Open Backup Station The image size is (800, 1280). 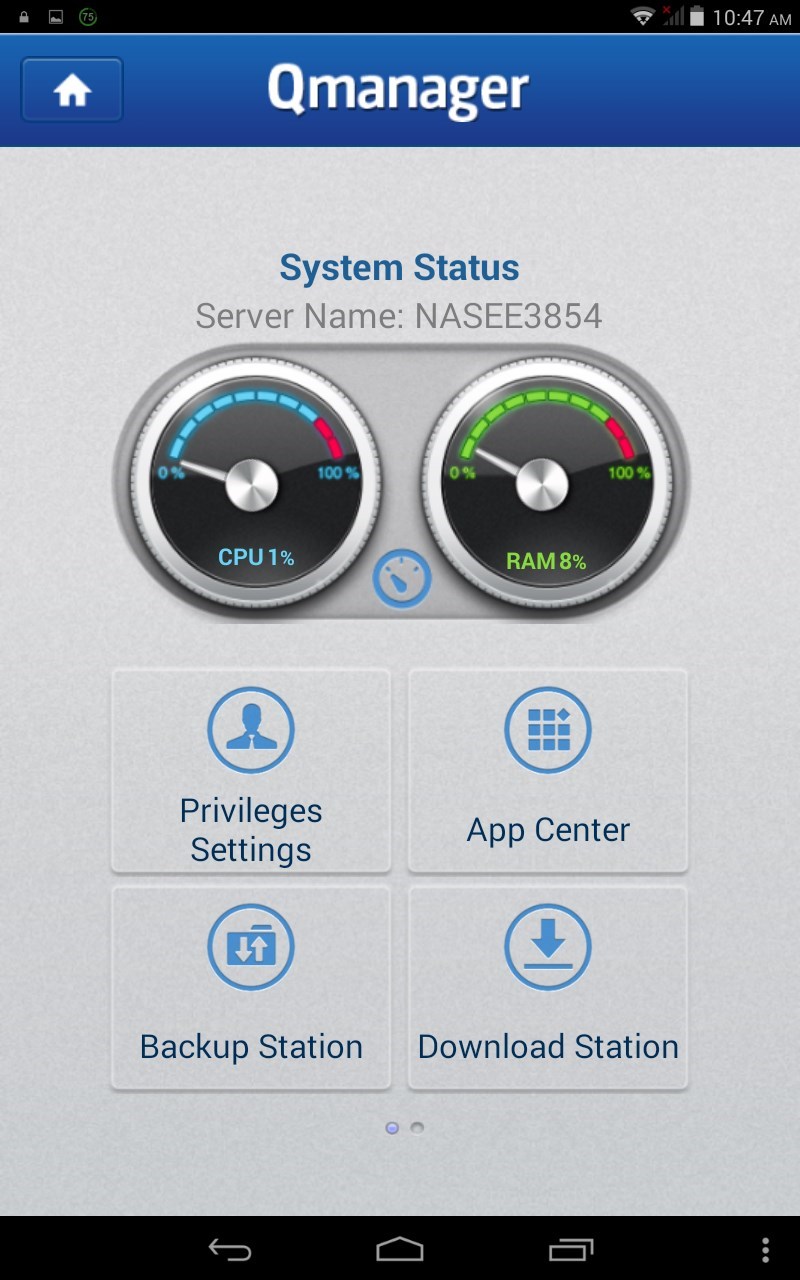click(251, 988)
